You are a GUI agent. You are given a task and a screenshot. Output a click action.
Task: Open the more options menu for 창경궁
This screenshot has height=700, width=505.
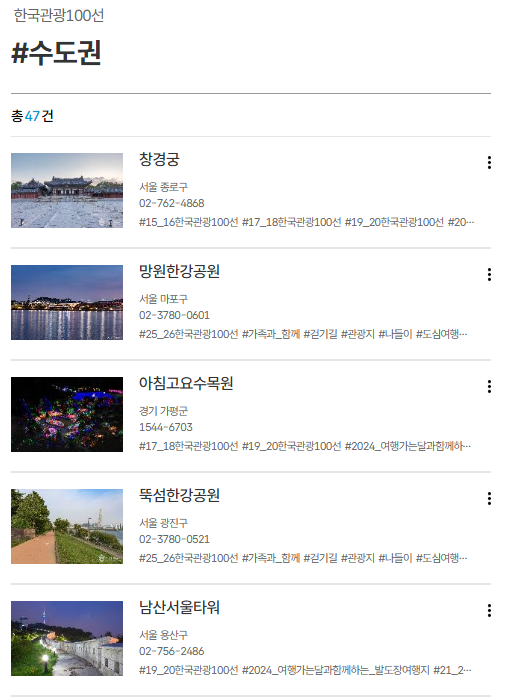(489, 162)
